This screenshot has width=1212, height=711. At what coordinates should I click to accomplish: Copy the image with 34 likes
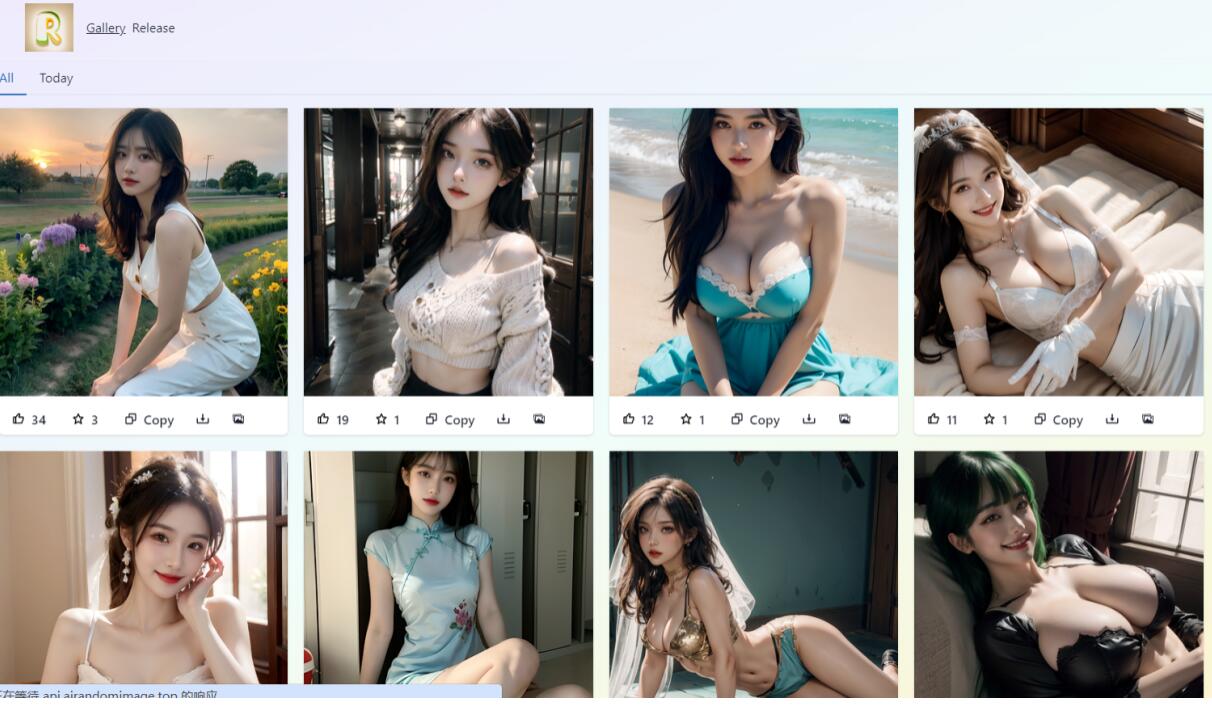click(x=149, y=419)
